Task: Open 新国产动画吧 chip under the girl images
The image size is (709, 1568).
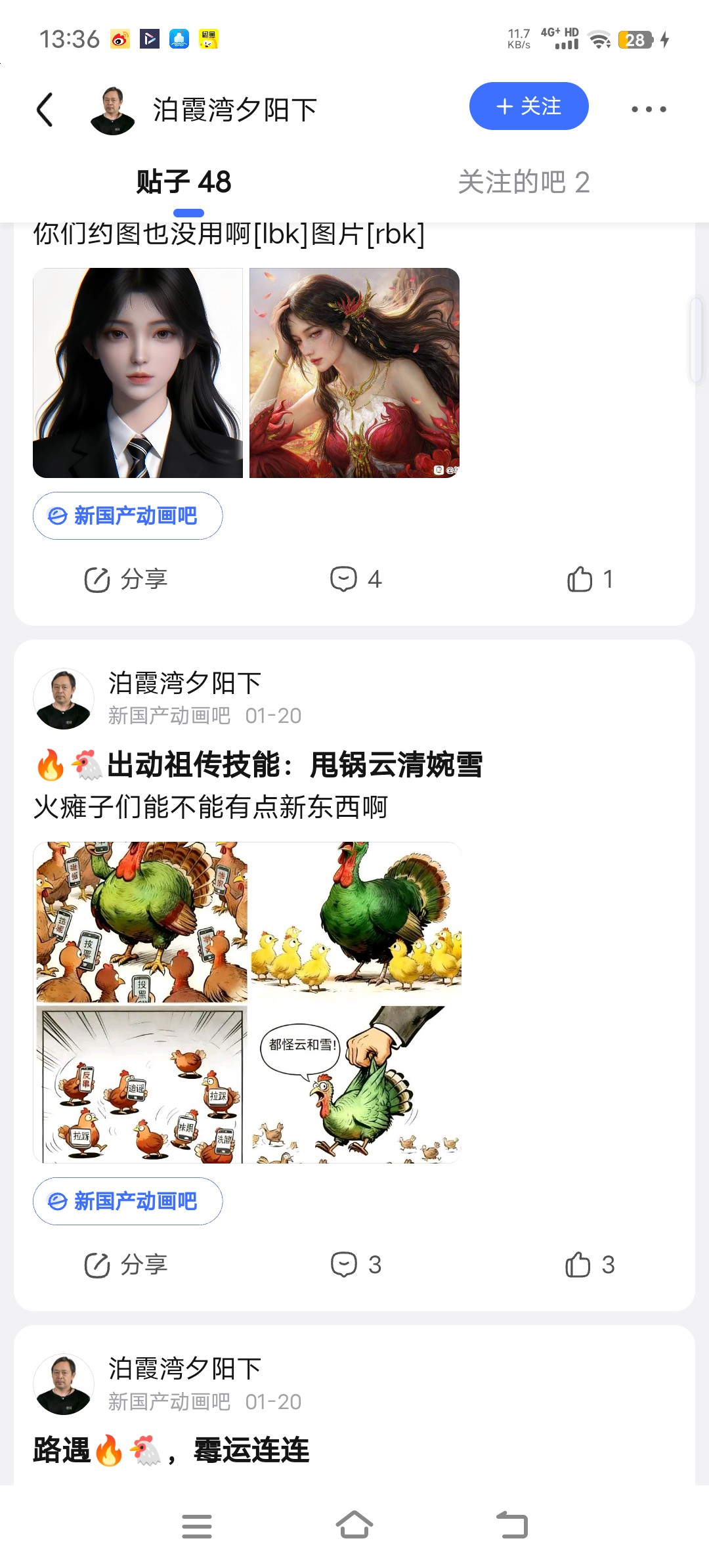Action: point(127,516)
